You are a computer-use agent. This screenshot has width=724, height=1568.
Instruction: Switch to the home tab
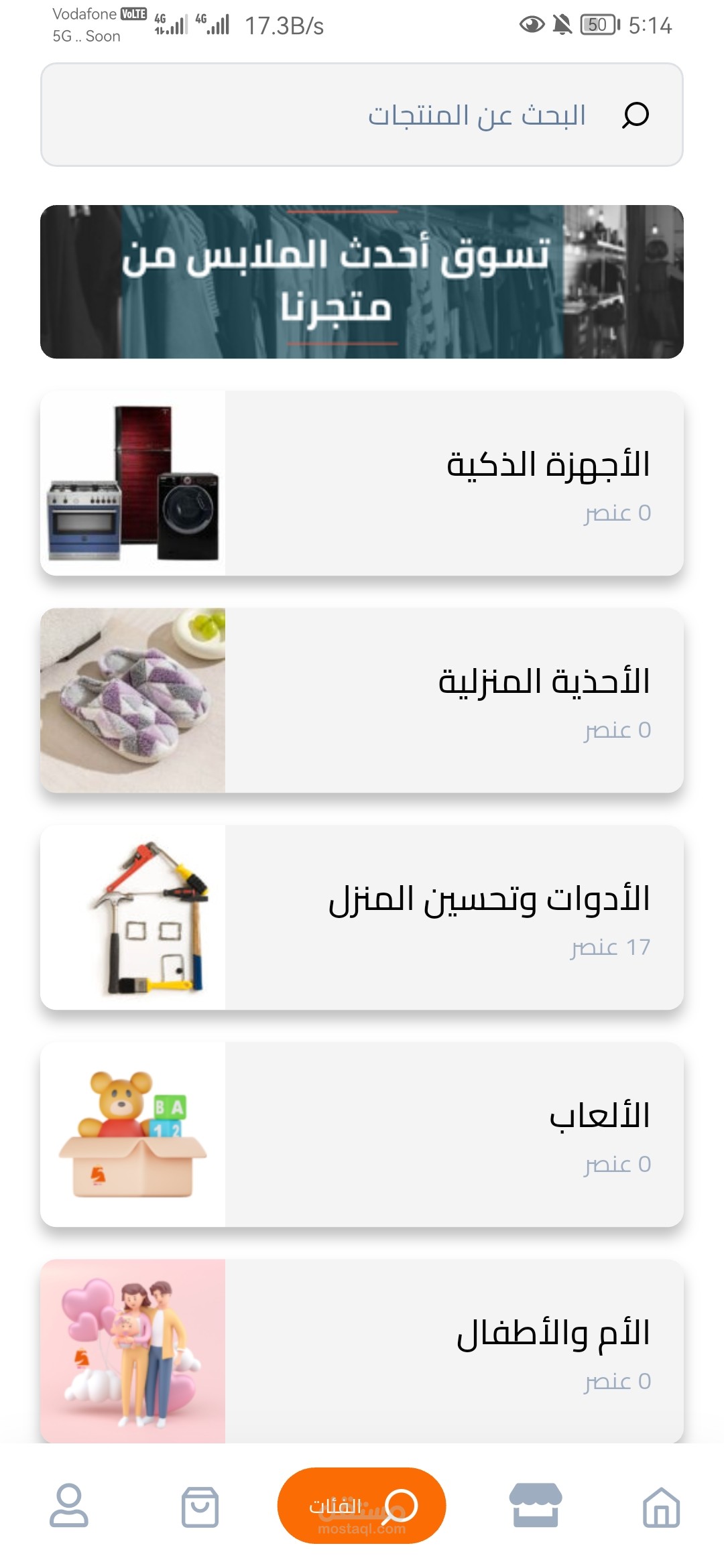click(661, 1507)
